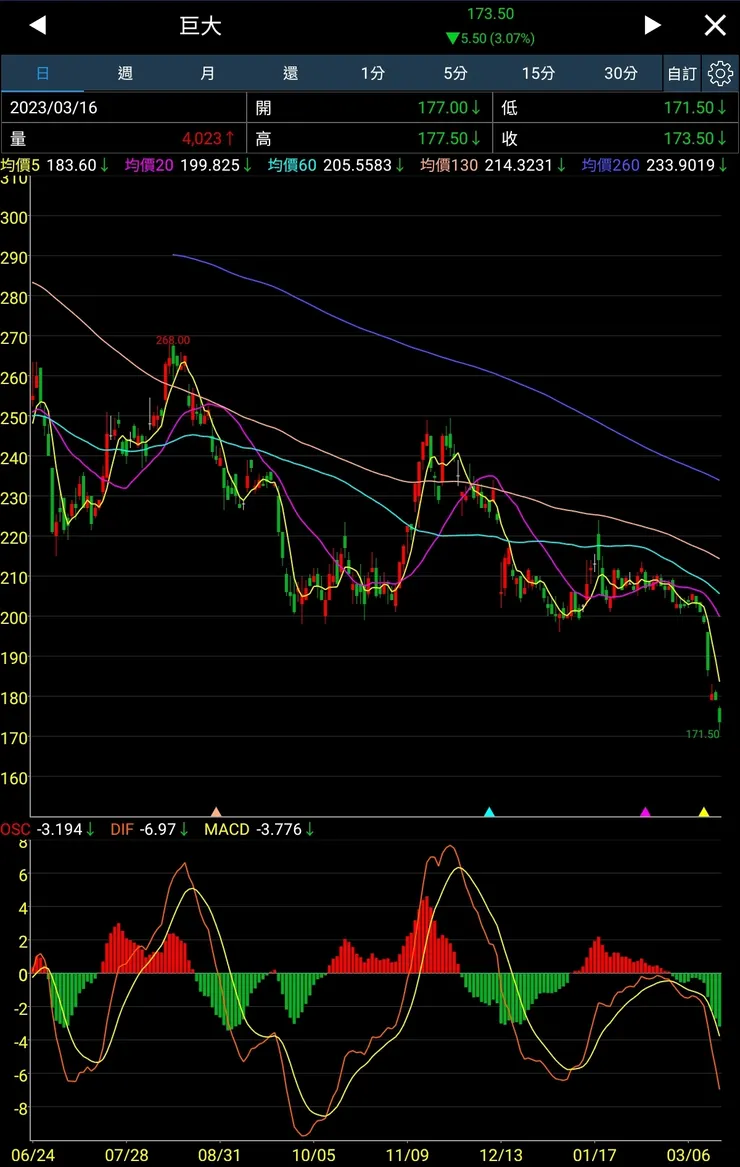This screenshot has width=740, height=1167.
Task: Switch to the 月 monthly chart
Action: [x=207, y=73]
